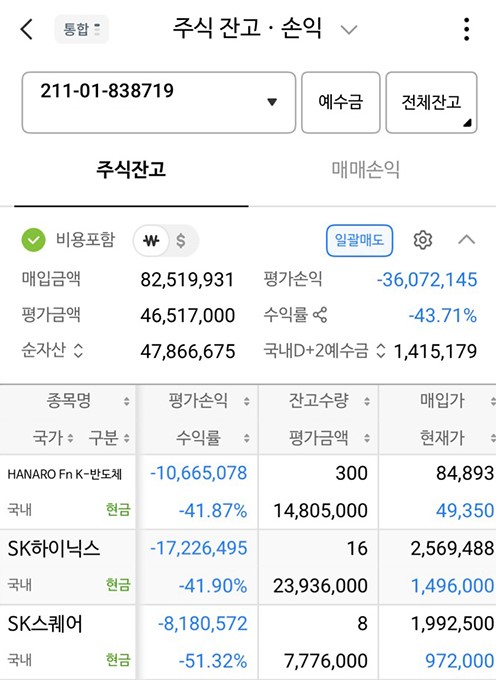The image size is (496, 680).
Task: Tap the 예수금 button
Action: [341, 102]
